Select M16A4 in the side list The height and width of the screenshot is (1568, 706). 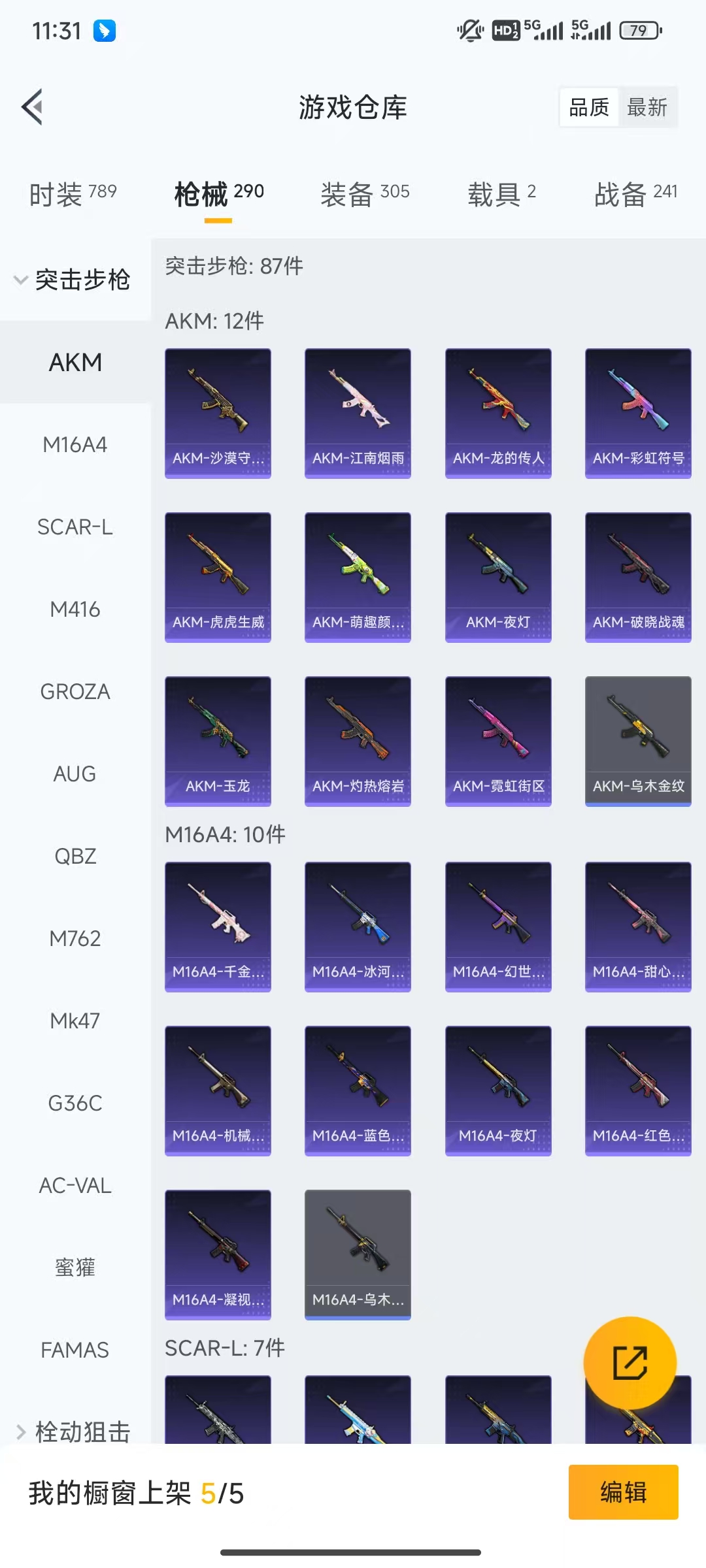(x=75, y=445)
